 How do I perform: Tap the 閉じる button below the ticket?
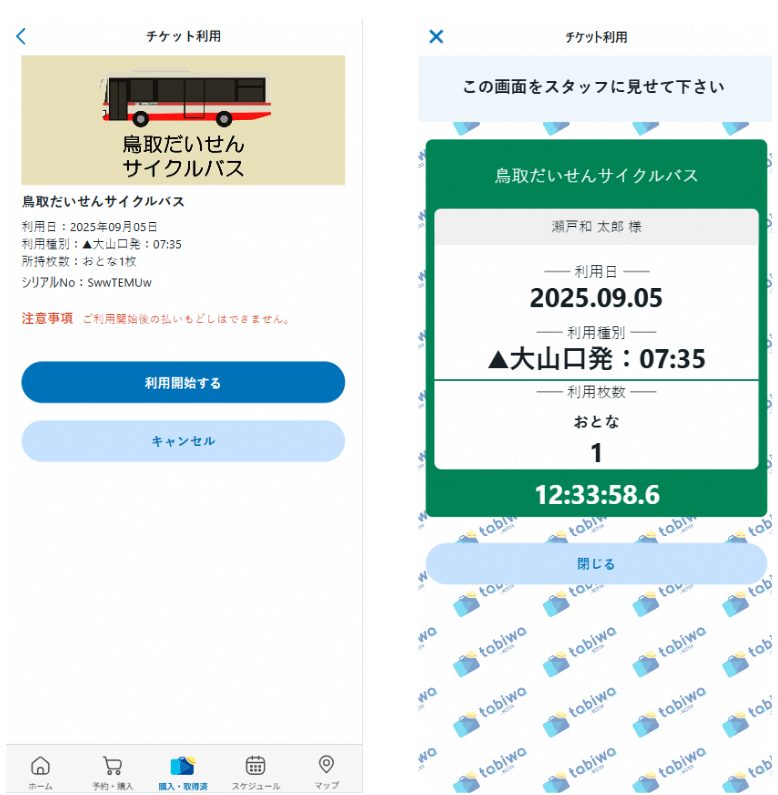tap(596, 564)
